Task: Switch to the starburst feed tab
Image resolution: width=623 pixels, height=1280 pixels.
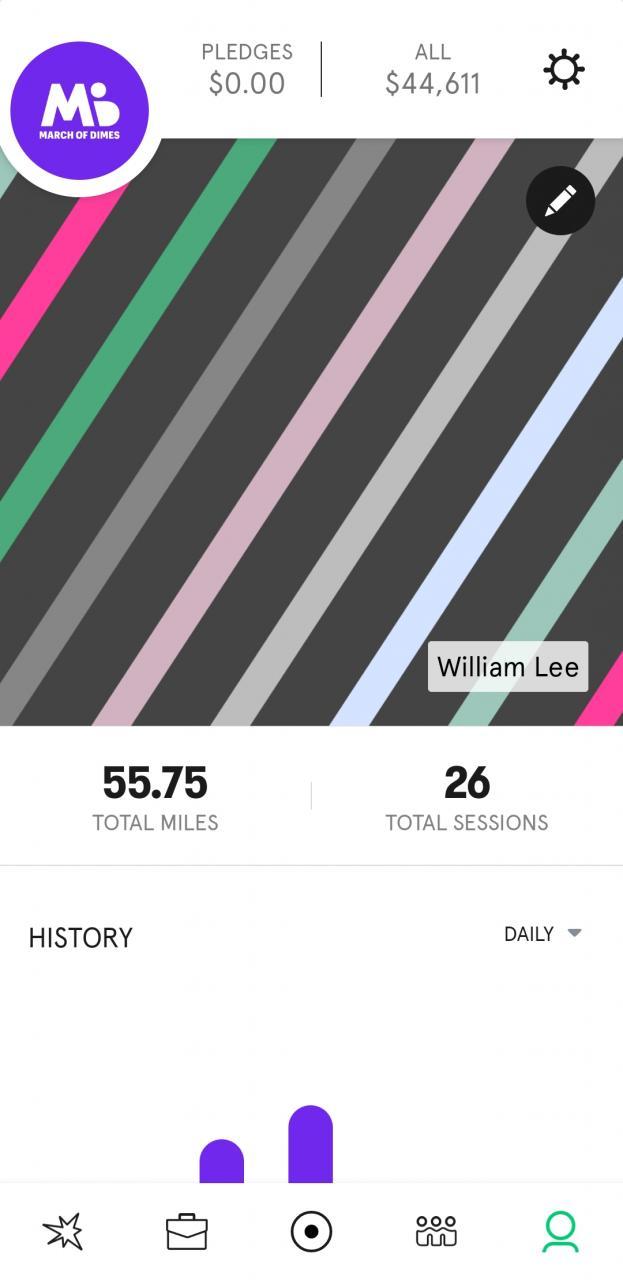Action: (63, 1232)
